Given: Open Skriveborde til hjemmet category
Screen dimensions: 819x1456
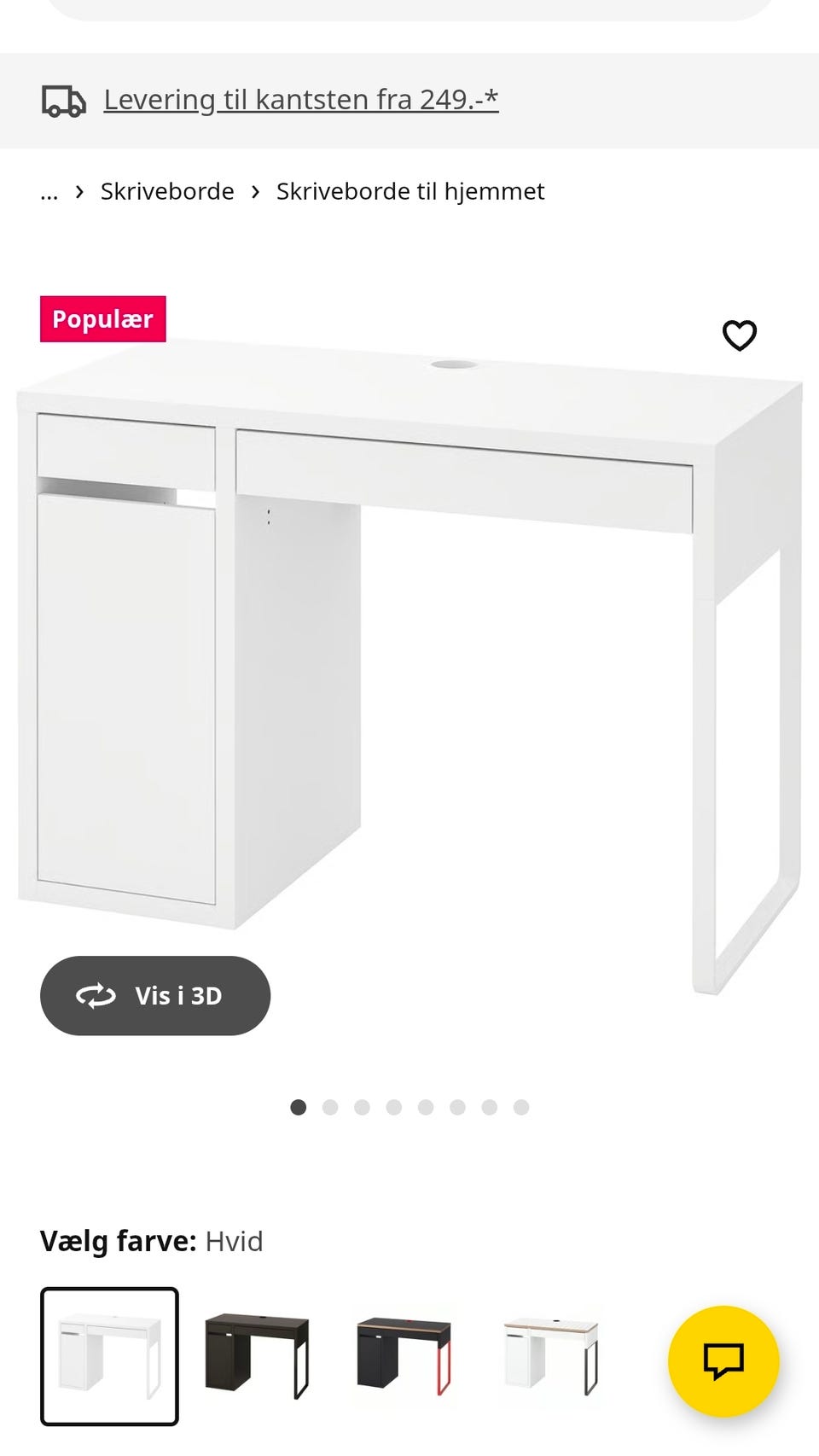Looking at the screenshot, I should point(409,191).
